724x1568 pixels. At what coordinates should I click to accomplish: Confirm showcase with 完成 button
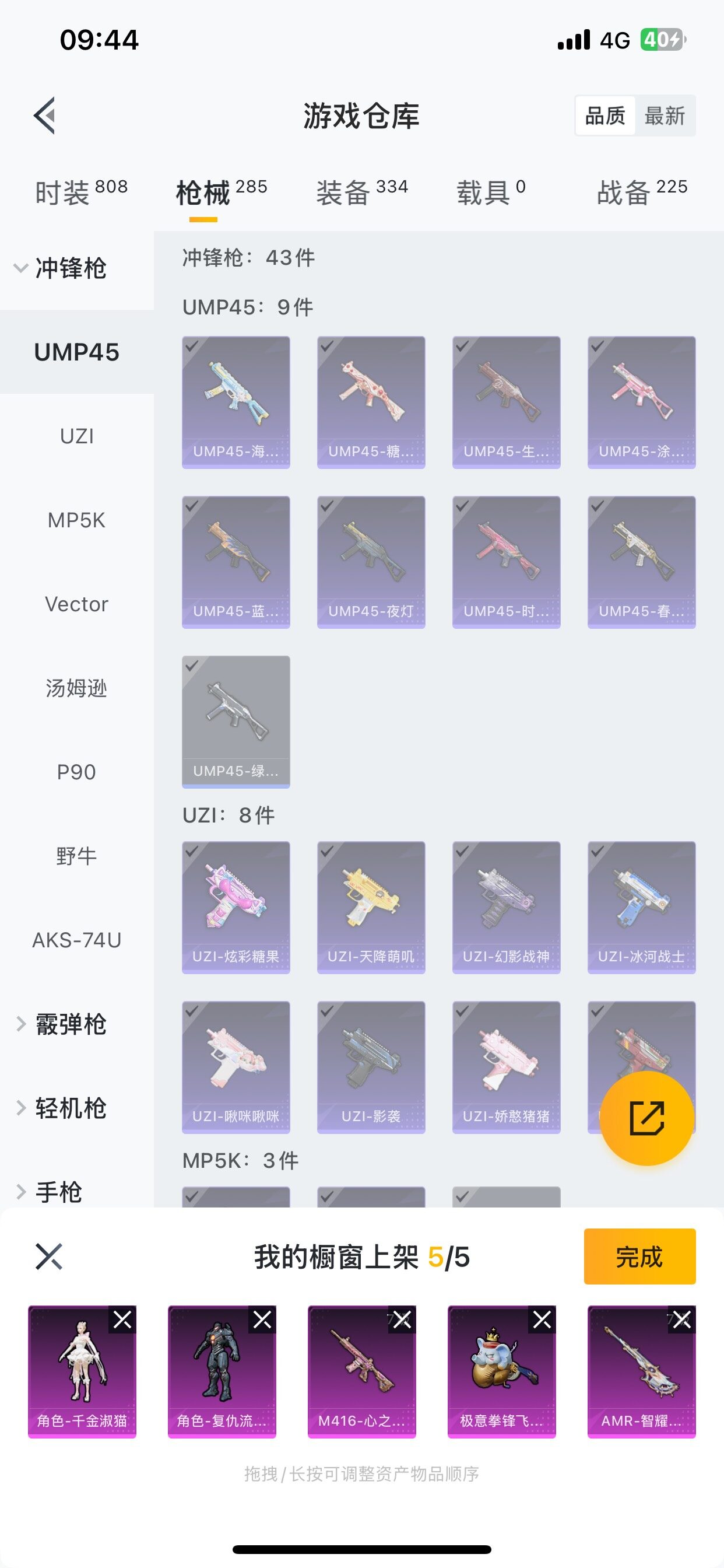(x=639, y=1256)
